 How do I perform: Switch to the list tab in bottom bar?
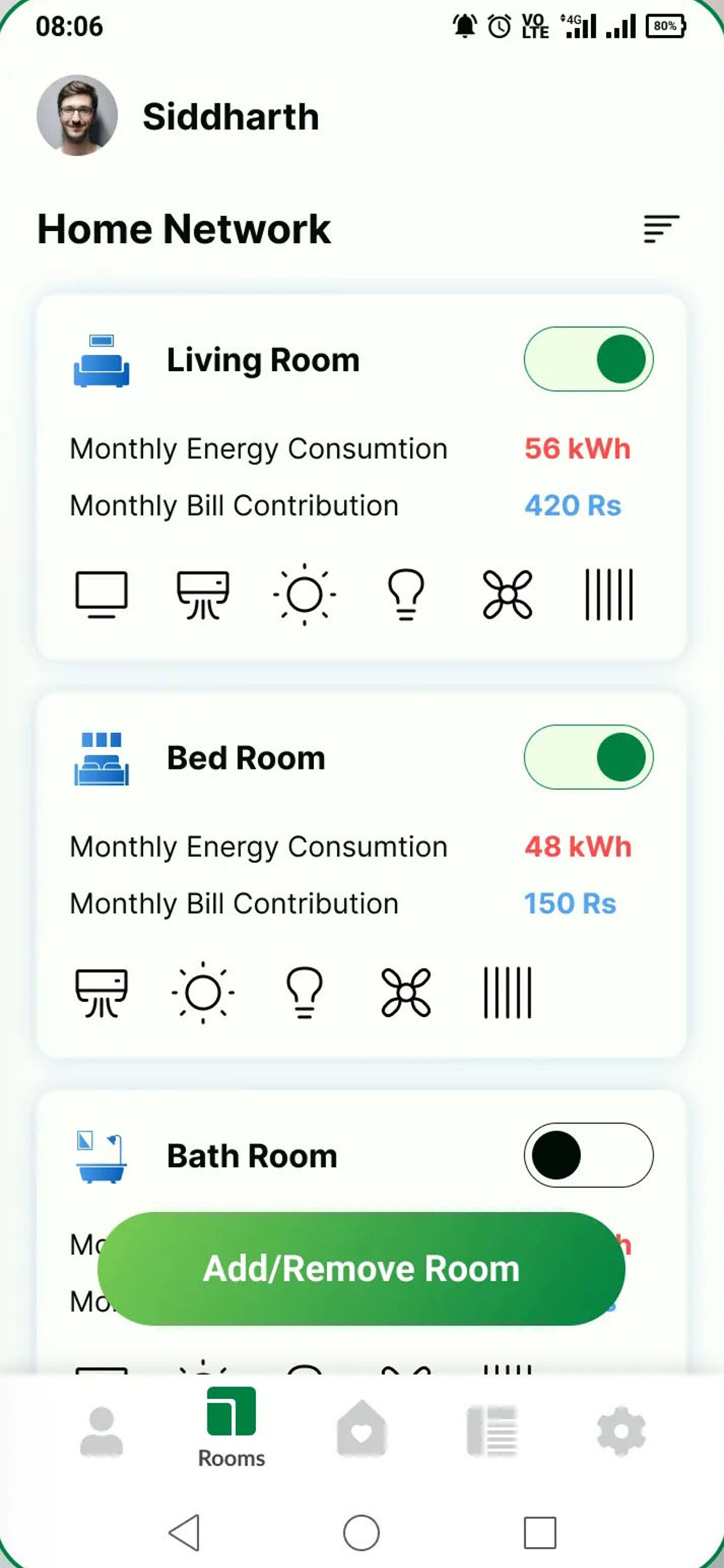(x=491, y=1430)
